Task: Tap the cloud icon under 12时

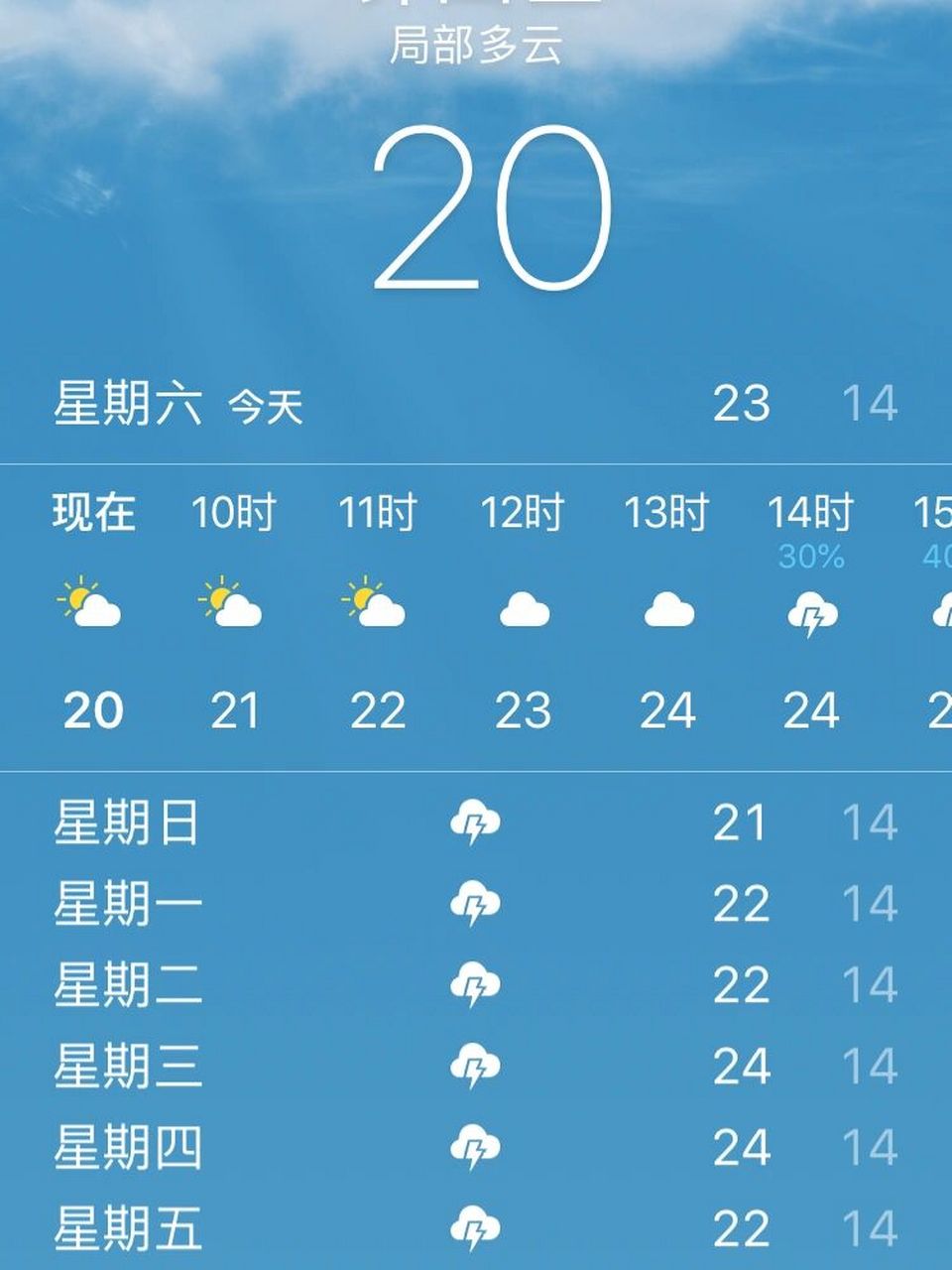Action: coord(526,613)
